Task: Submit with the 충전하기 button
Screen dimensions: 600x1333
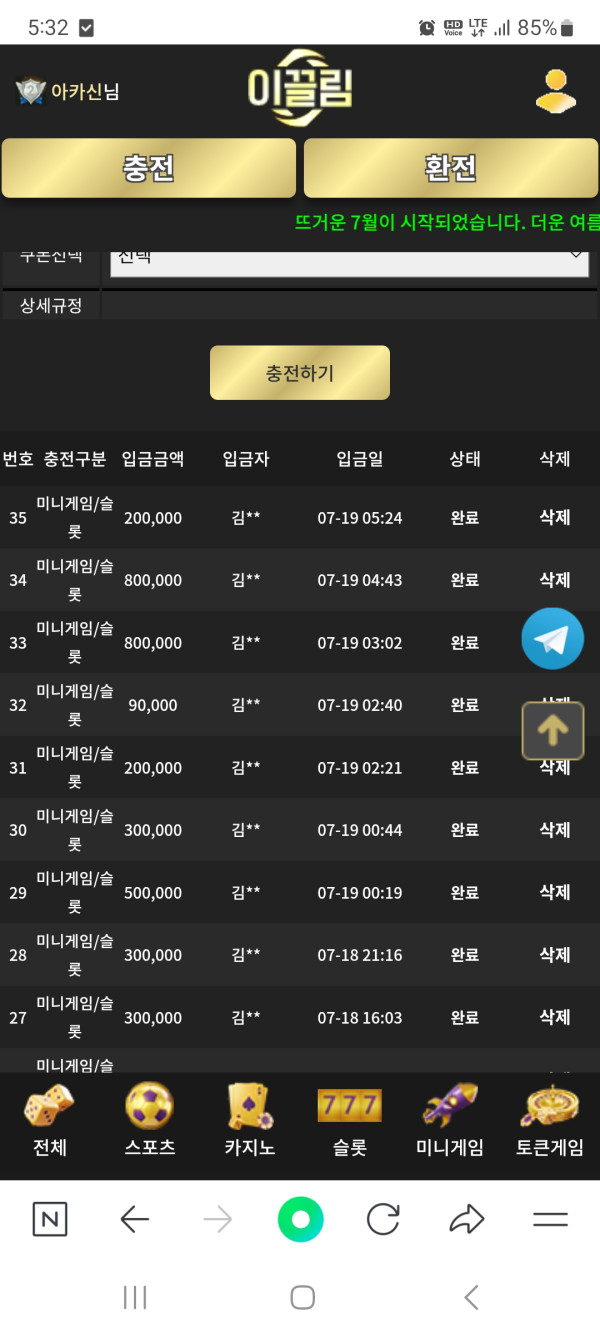Action: tap(300, 373)
